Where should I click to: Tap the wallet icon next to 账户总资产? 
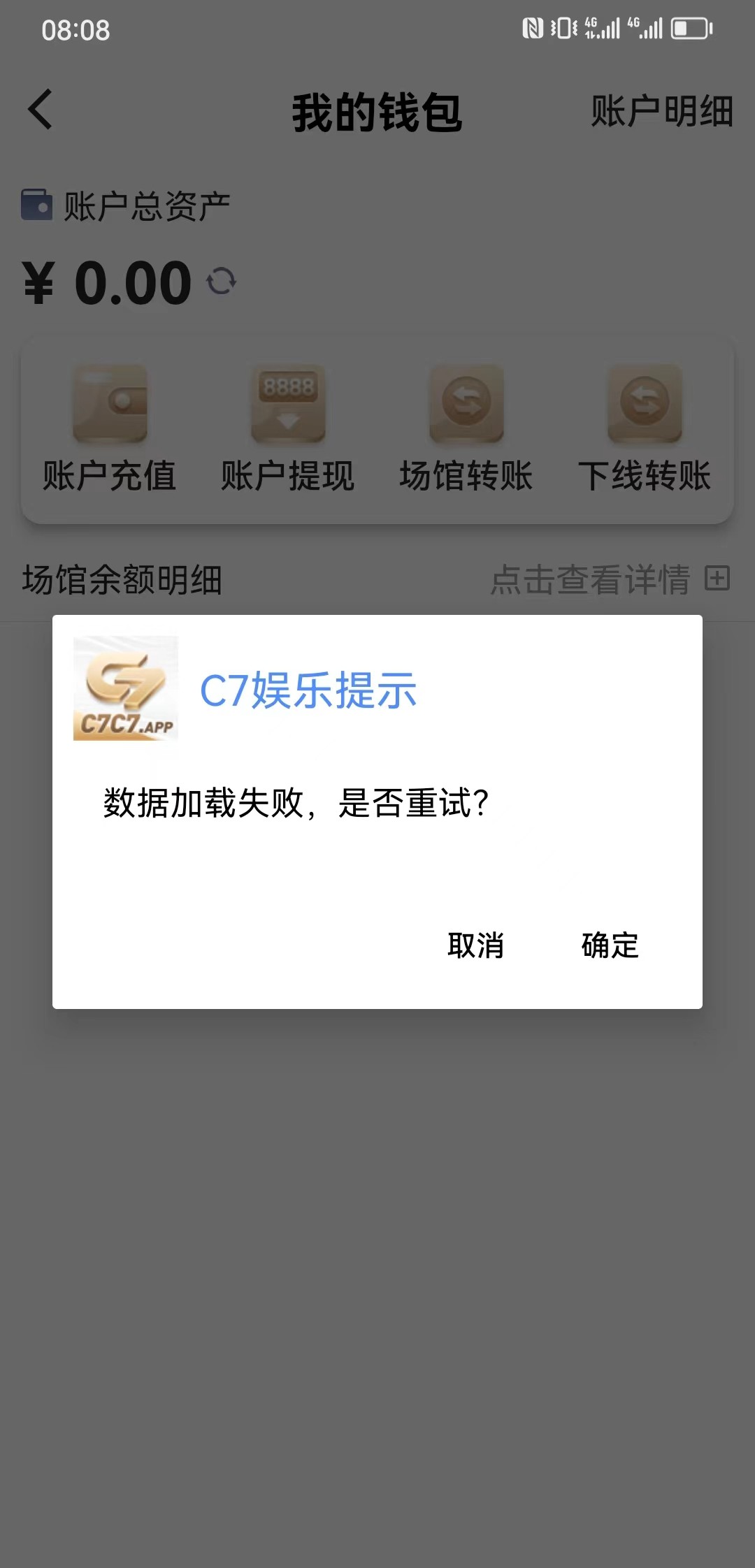(36, 203)
